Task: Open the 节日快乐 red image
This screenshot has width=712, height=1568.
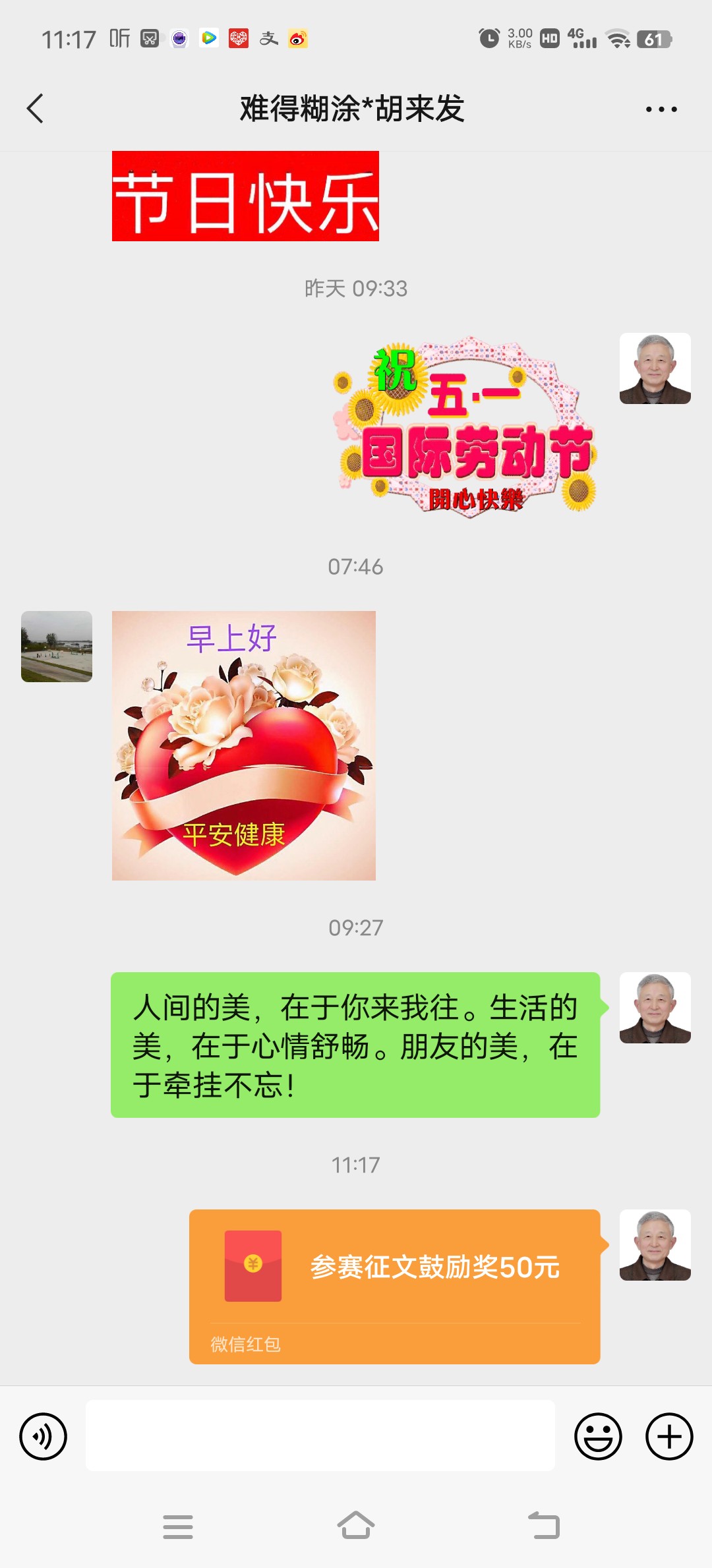Action: [245, 196]
